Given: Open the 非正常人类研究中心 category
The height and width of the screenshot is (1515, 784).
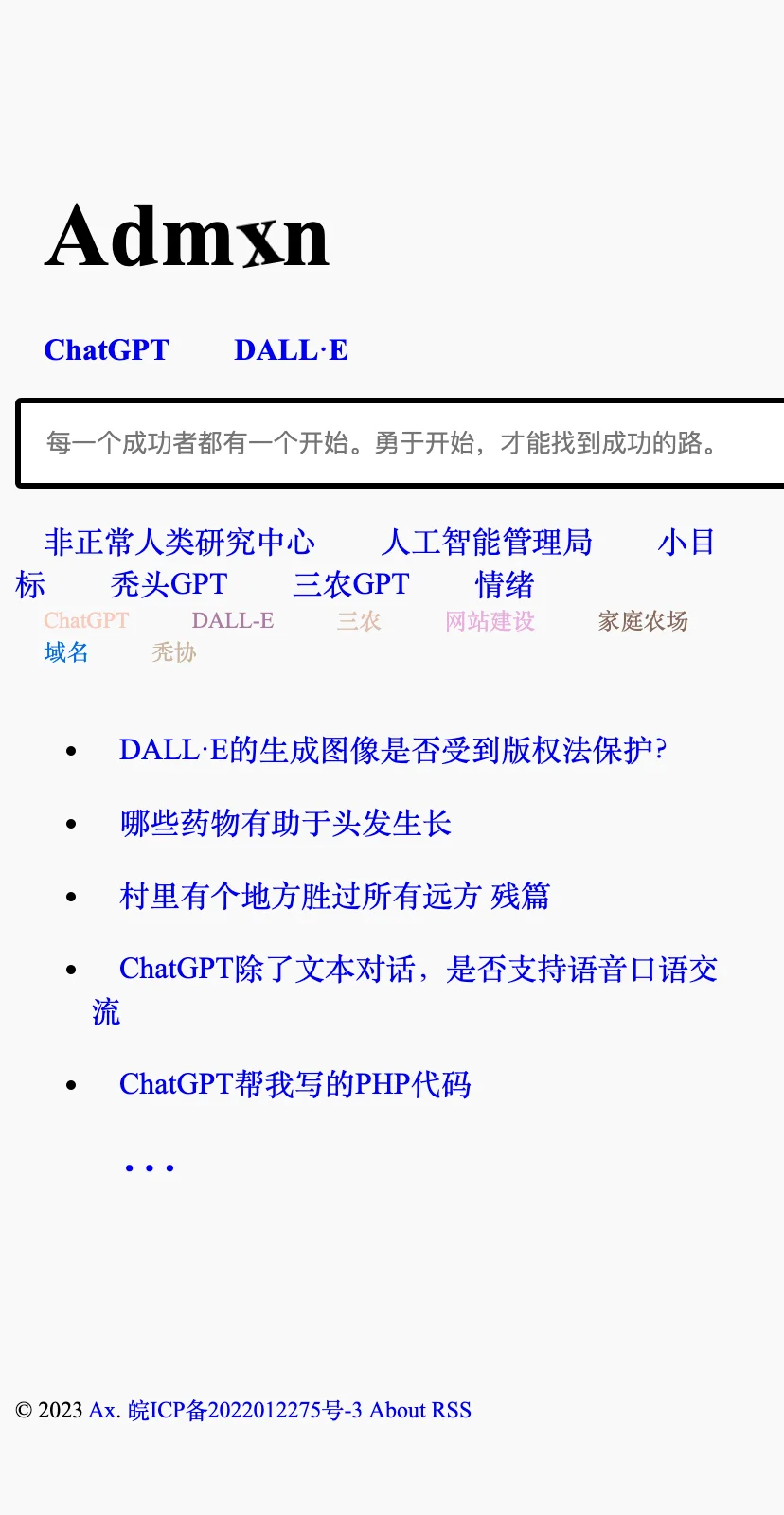Looking at the screenshot, I should [x=179, y=543].
